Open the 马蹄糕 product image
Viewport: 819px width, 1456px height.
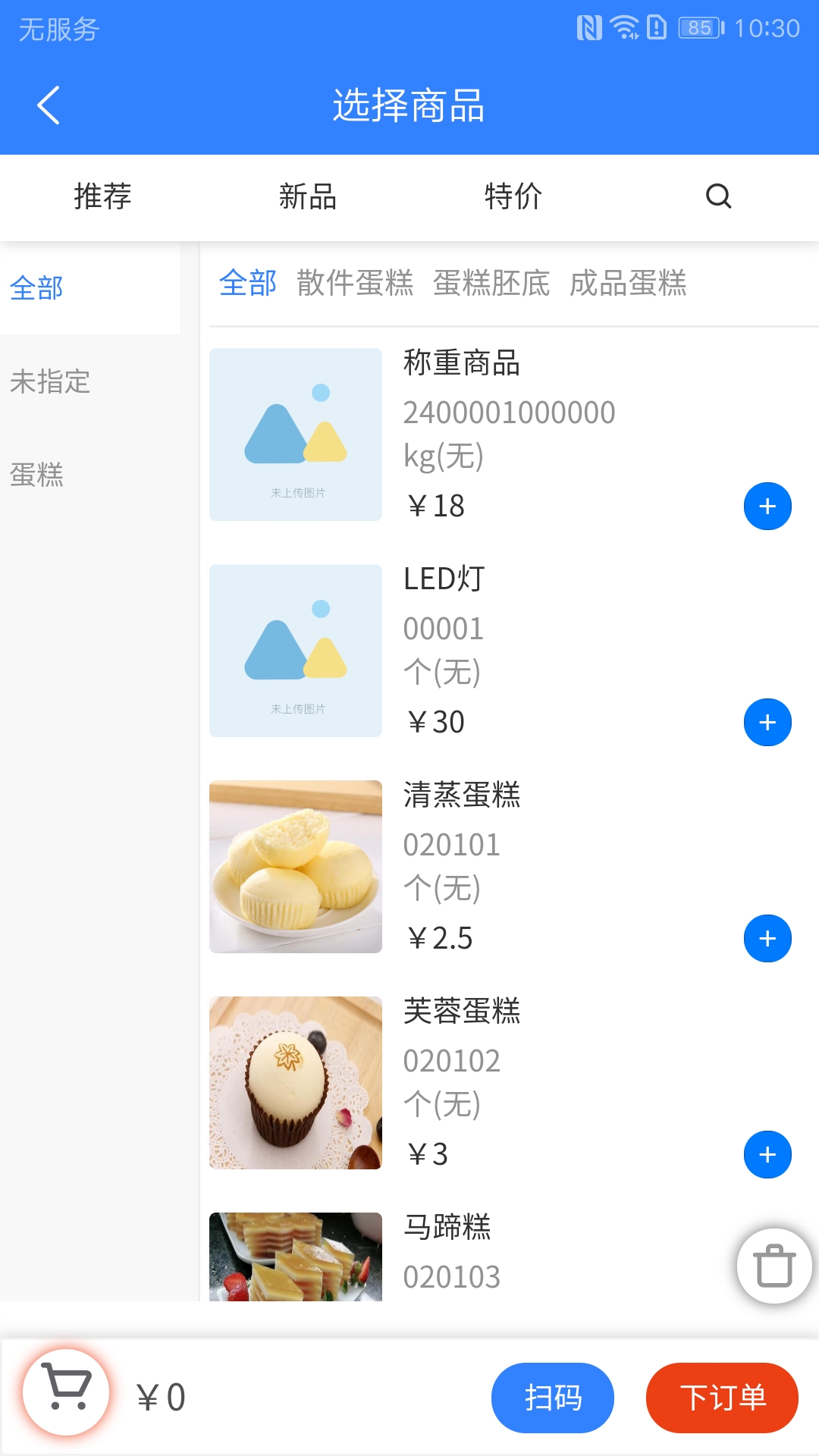pyautogui.click(x=296, y=1257)
